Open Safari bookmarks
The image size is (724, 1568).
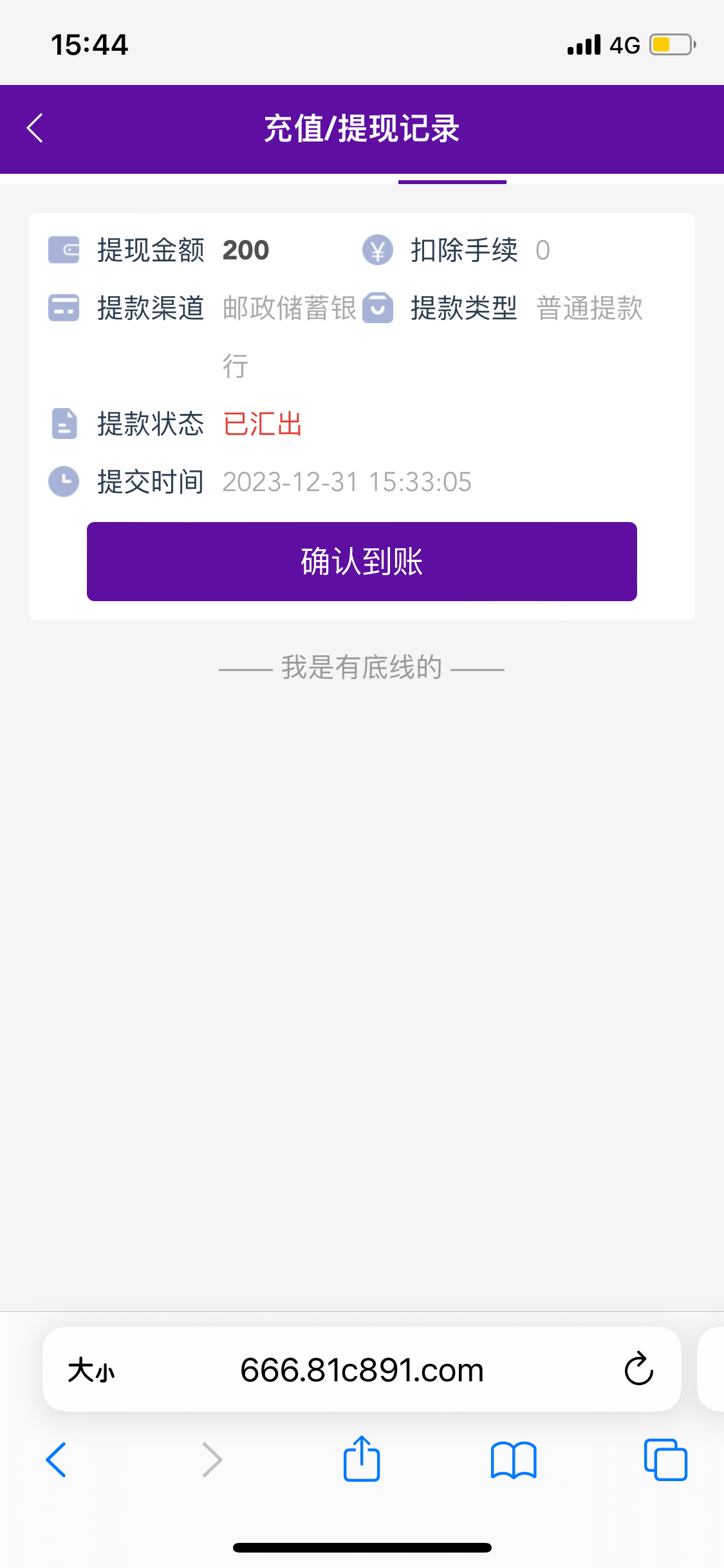513,1460
